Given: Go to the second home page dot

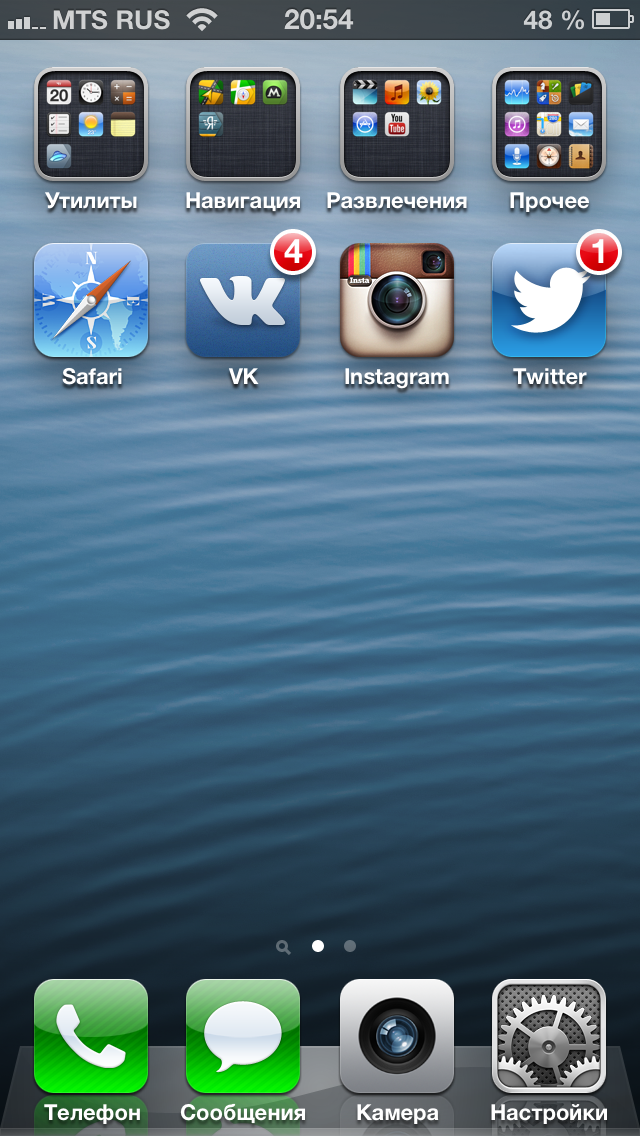Looking at the screenshot, I should 350,945.
